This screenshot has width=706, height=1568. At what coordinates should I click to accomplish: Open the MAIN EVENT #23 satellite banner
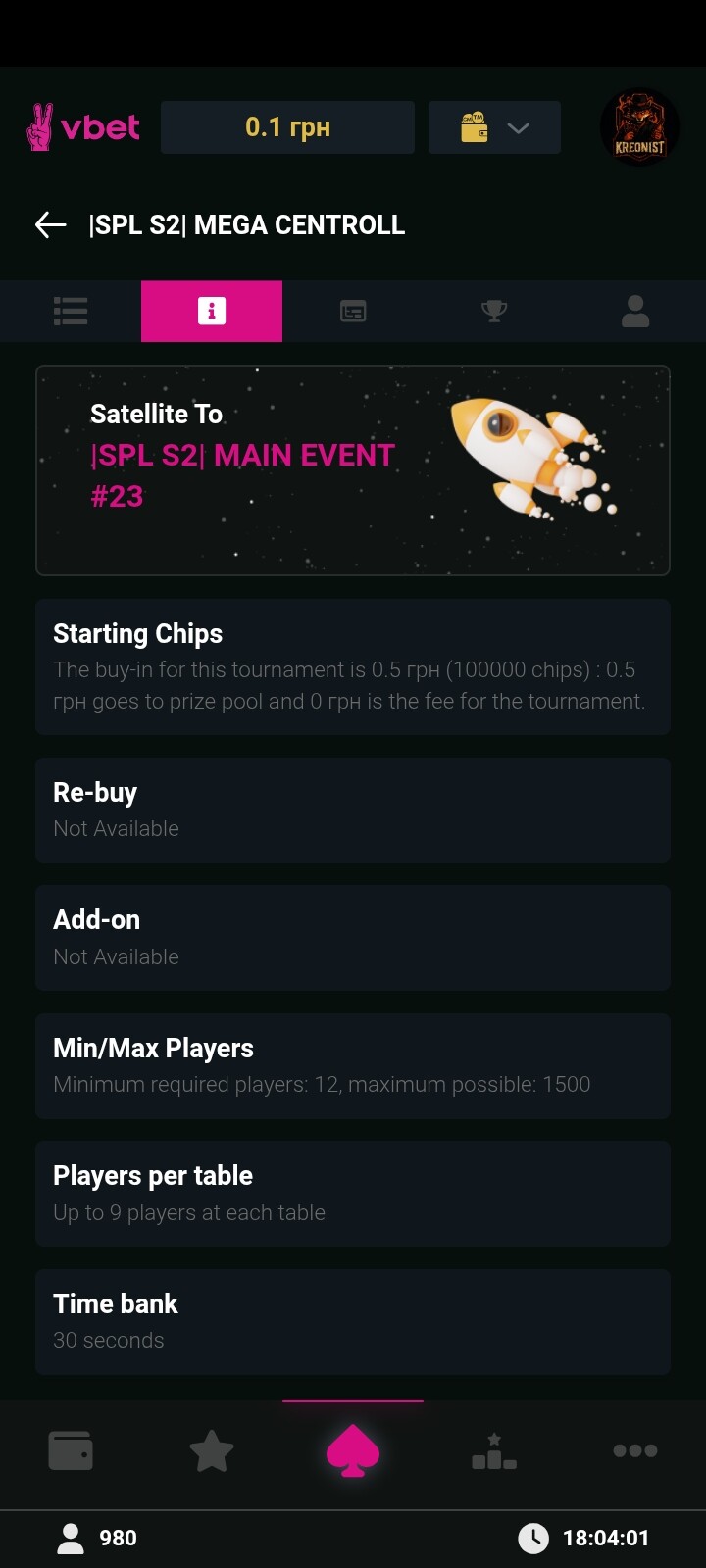coord(353,470)
